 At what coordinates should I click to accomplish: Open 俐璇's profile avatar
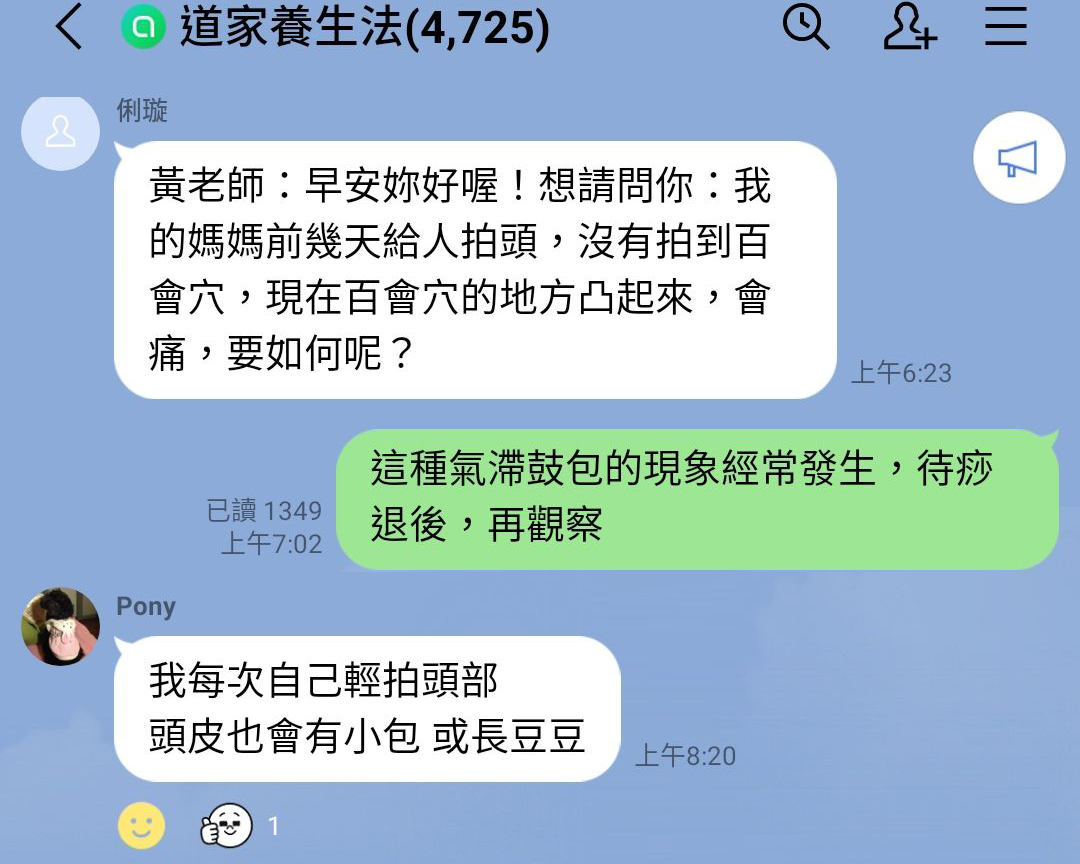point(61,133)
